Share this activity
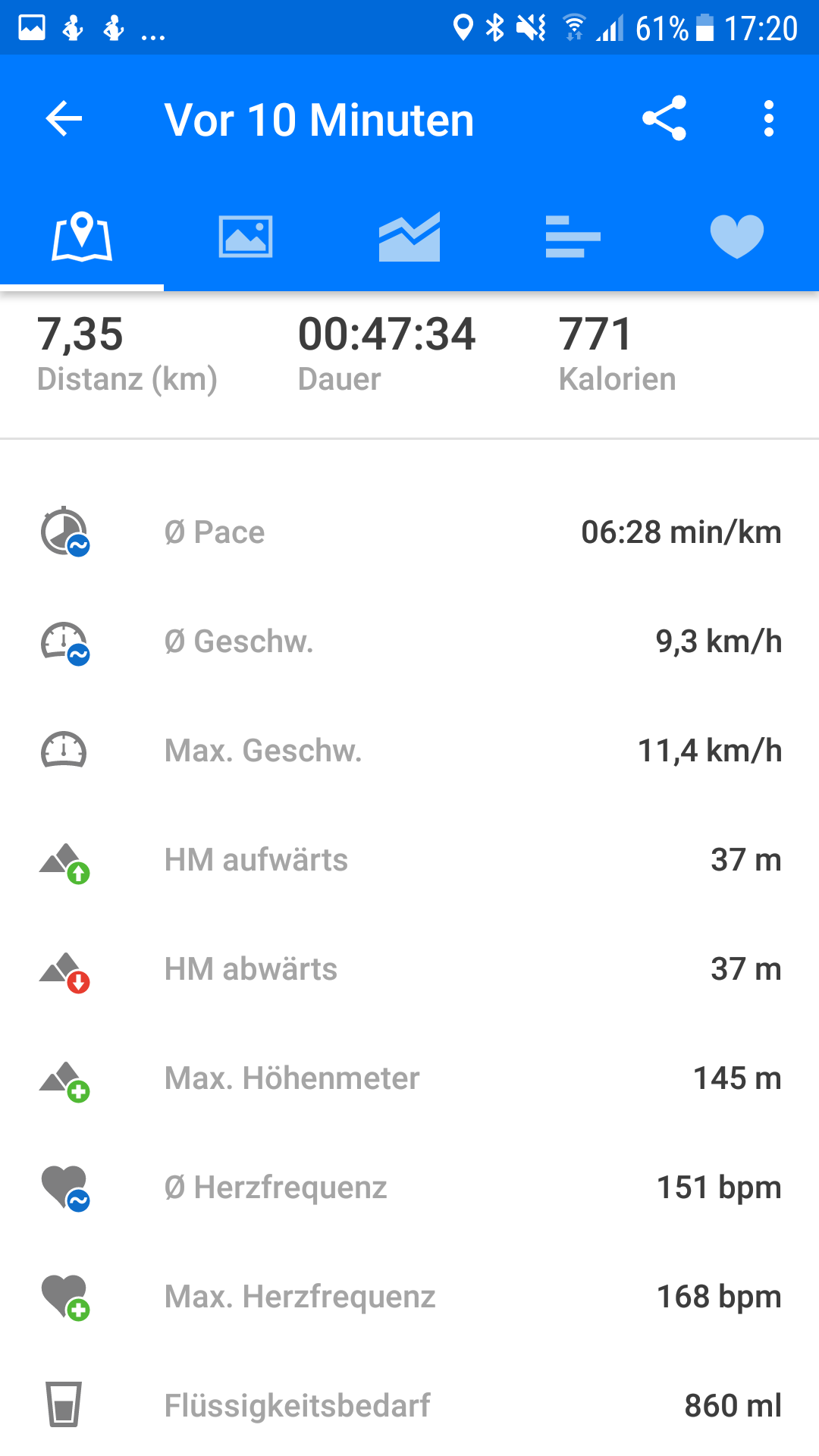This screenshot has height=1456, width=819. point(664,119)
